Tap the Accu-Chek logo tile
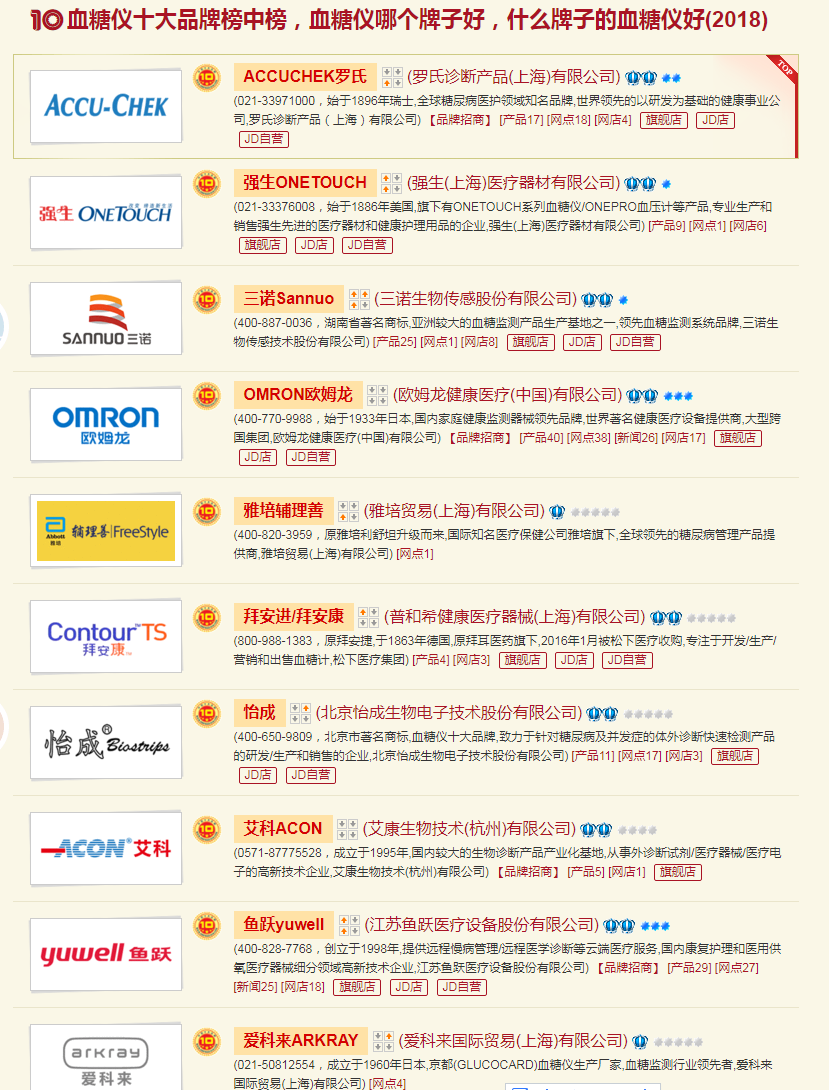The height and width of the screenshot is (1090, 829). pos(106,106)
